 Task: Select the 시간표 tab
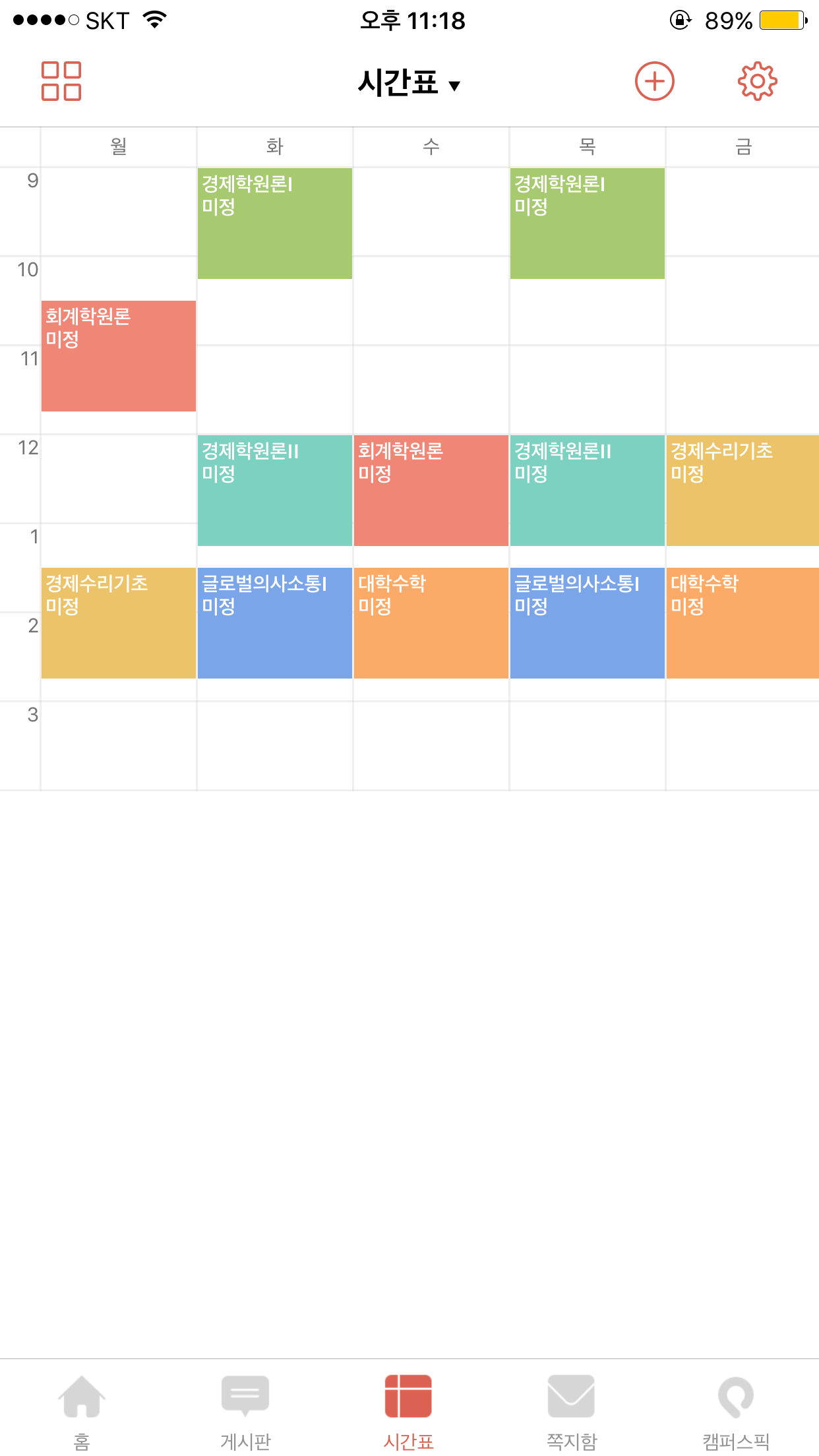[408, 1411]
